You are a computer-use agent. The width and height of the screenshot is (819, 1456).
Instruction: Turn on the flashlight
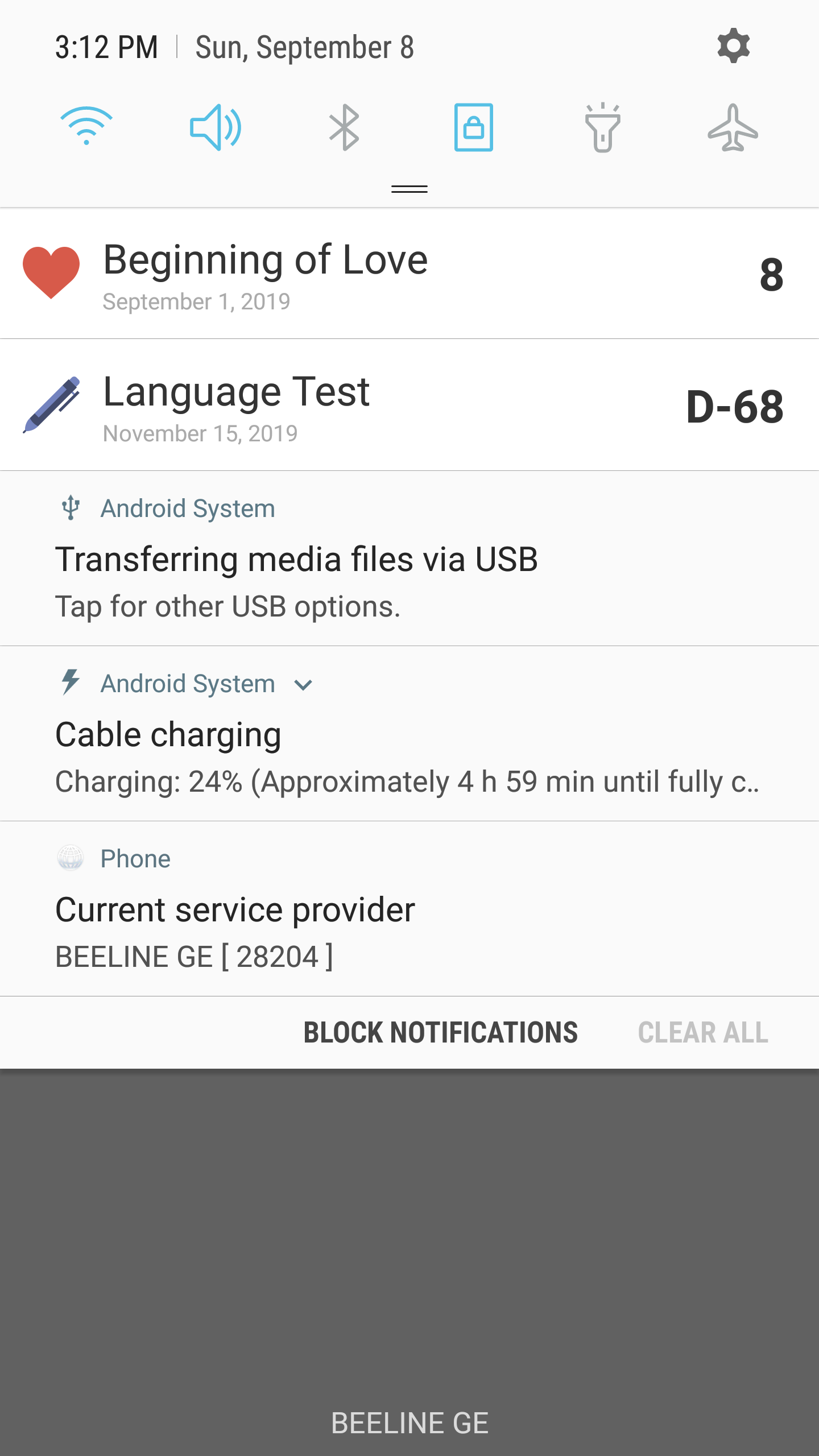602,127
